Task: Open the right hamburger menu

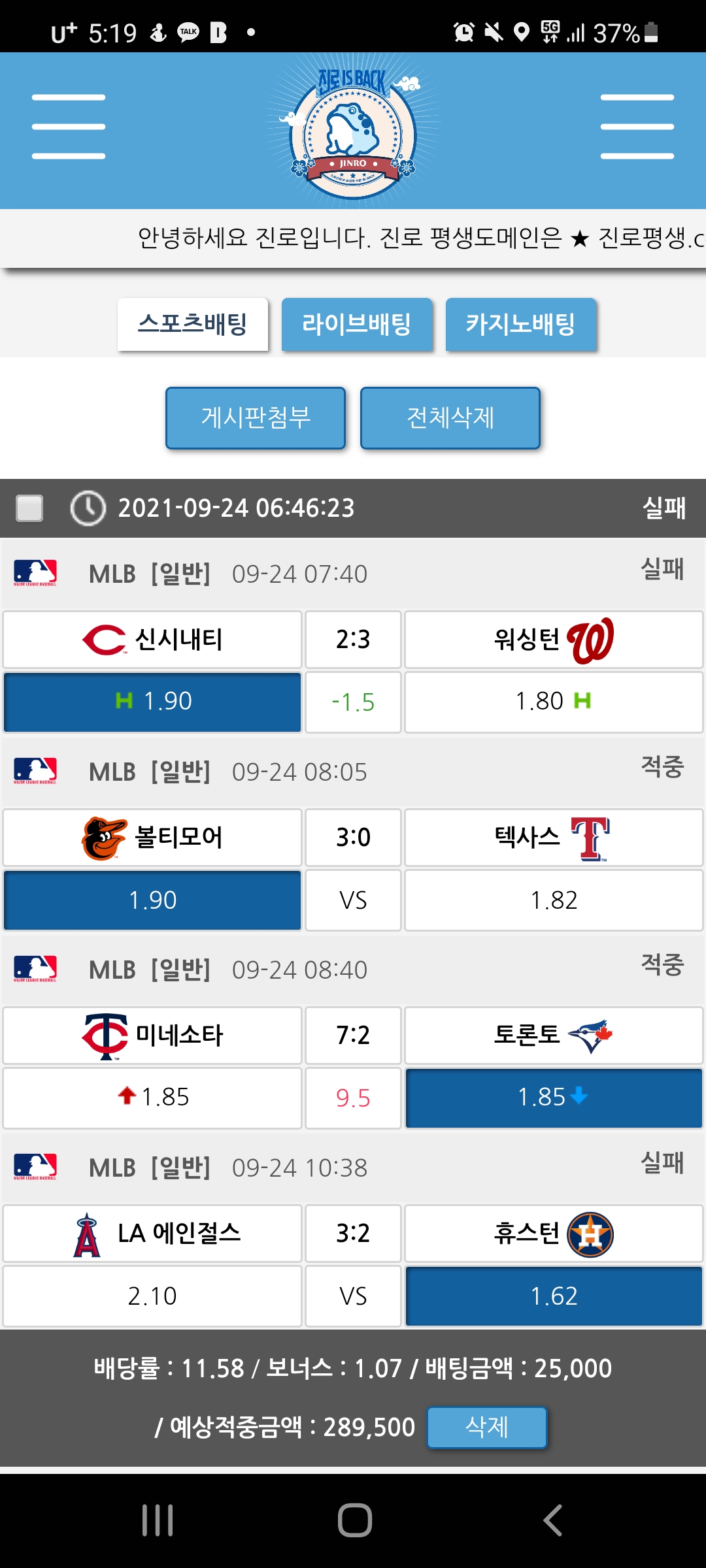Action: (637, 127)
